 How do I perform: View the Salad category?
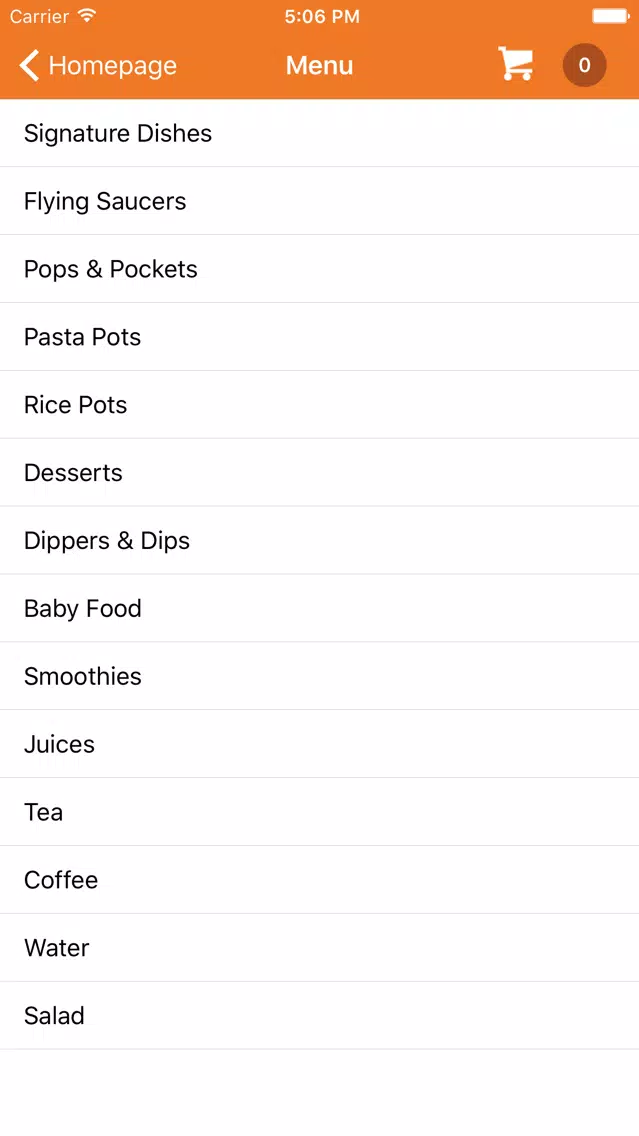pyautogui.click(x=320, y=1015)
